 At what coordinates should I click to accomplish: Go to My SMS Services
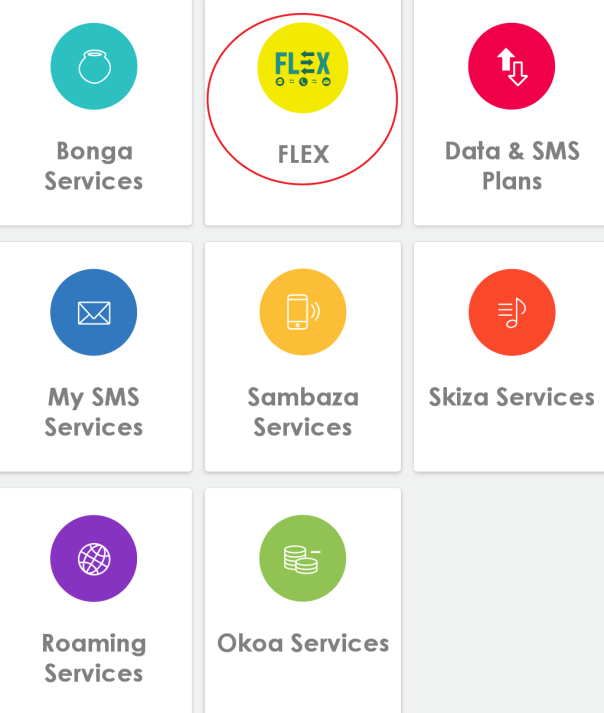coord(94,355)
